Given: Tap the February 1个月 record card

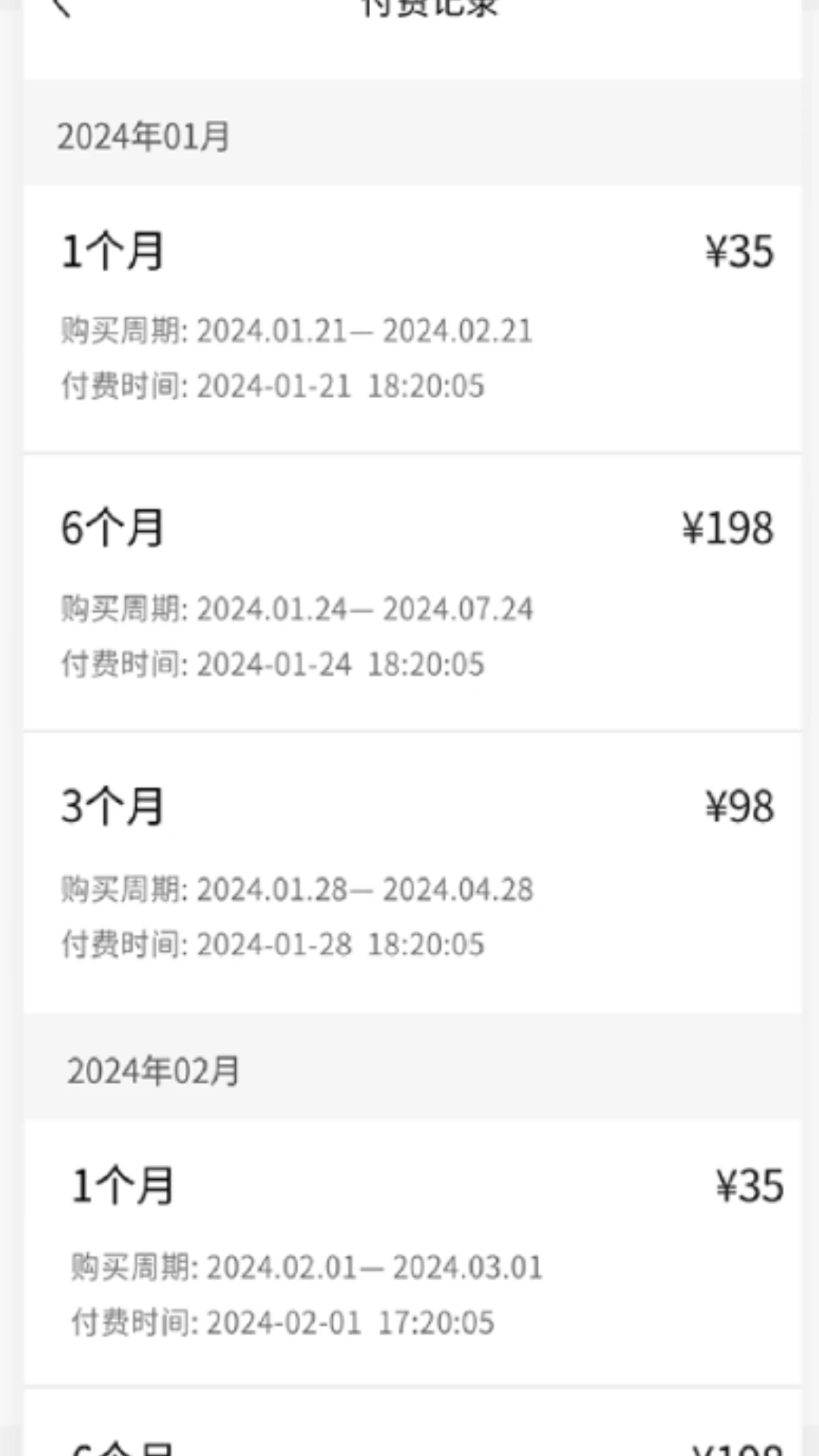Looking at the screenshot, I should 409,1251.
